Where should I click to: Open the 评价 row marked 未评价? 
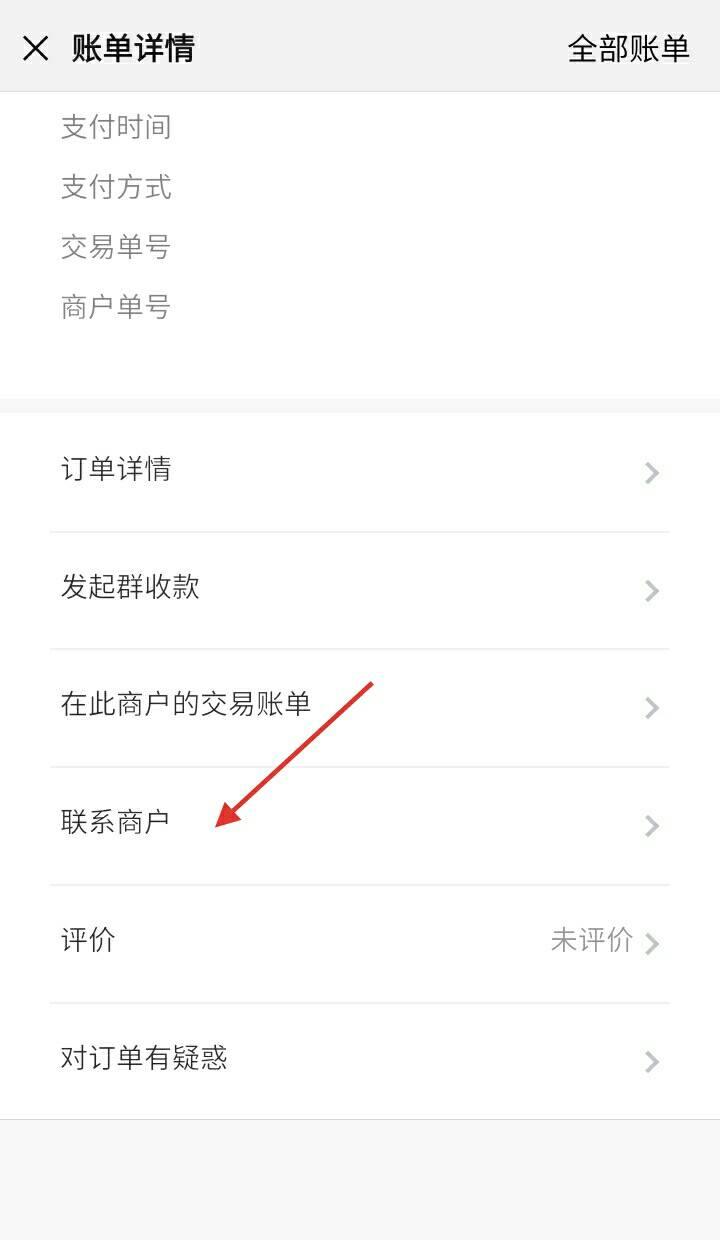(360, 942)
